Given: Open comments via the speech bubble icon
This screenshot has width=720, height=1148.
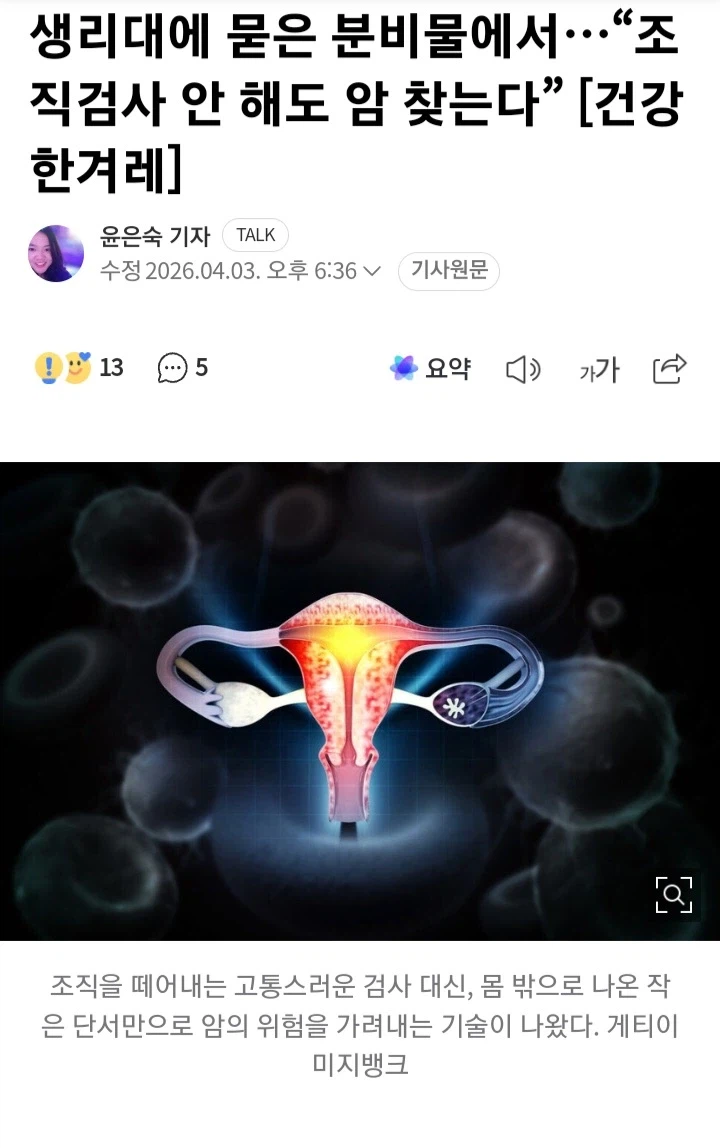Looking at the screenshot, I should [x=171, y=368].
